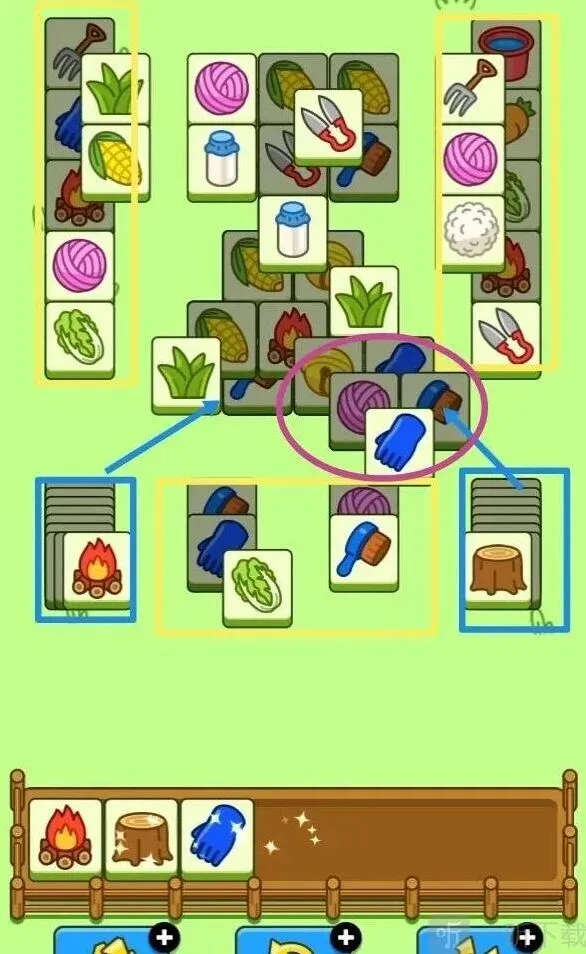Pick the tree stump tile on the right stack
This screenshot has width=586, height=954.
(498, 569)
